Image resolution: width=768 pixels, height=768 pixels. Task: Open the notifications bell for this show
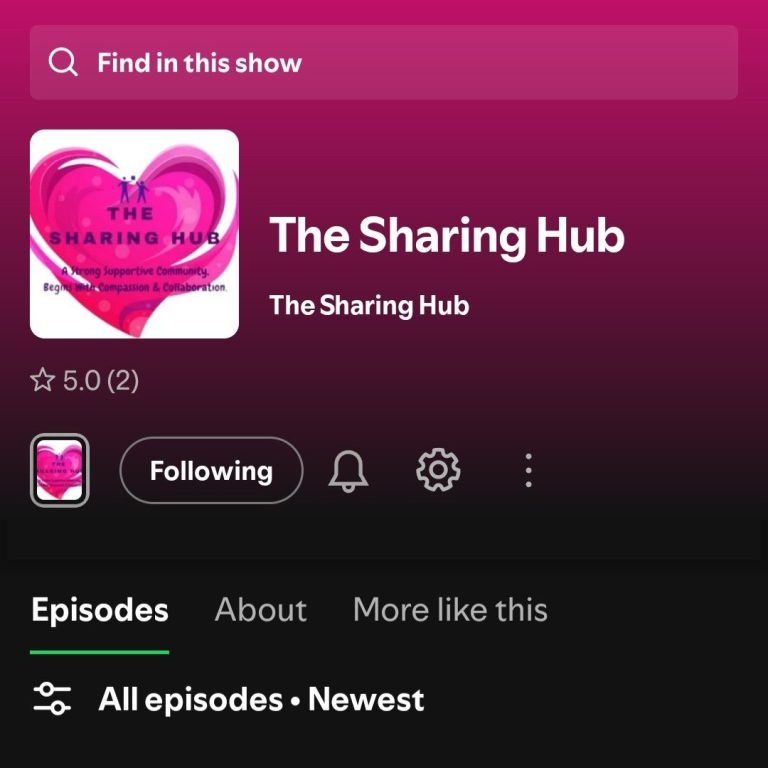point(348,470)
